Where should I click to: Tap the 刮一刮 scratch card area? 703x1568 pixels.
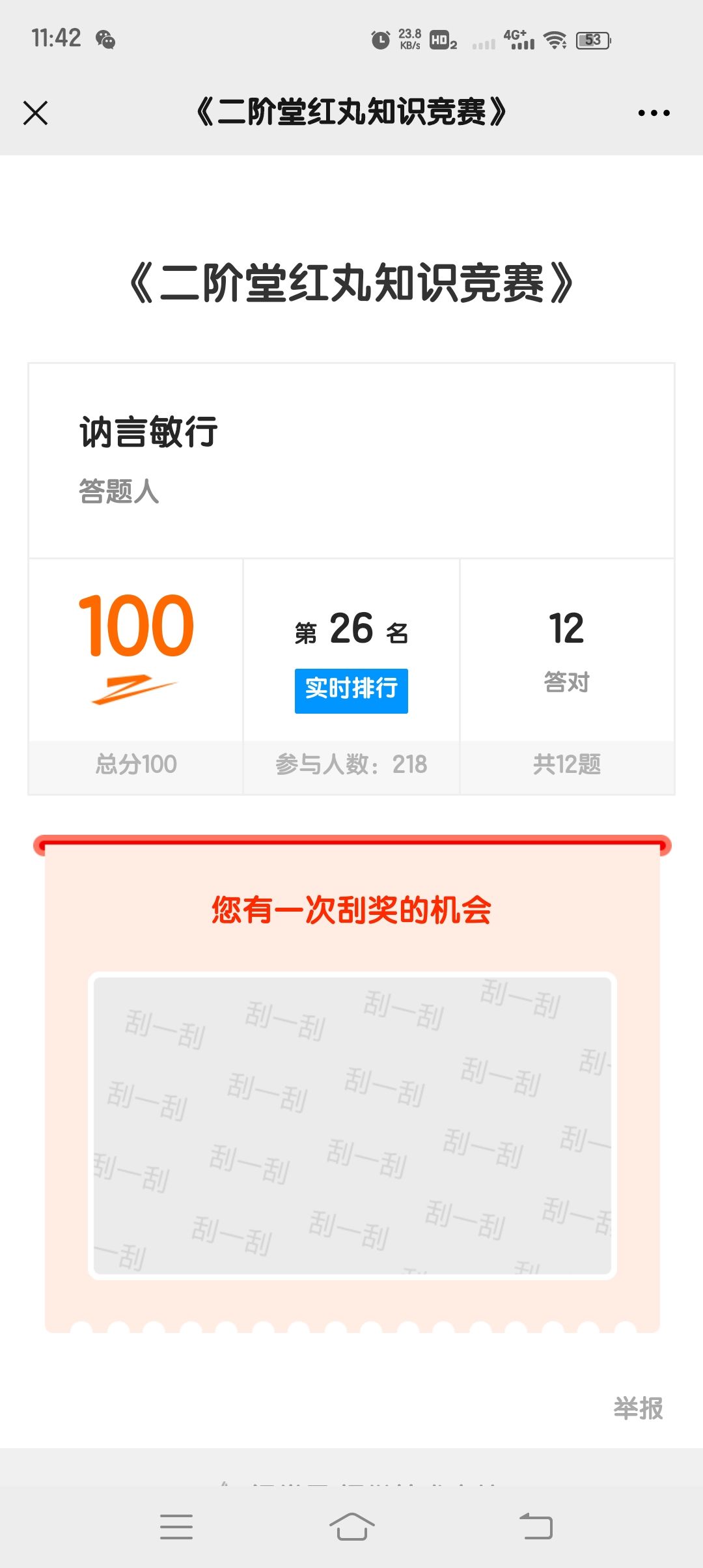[352, 1126]
